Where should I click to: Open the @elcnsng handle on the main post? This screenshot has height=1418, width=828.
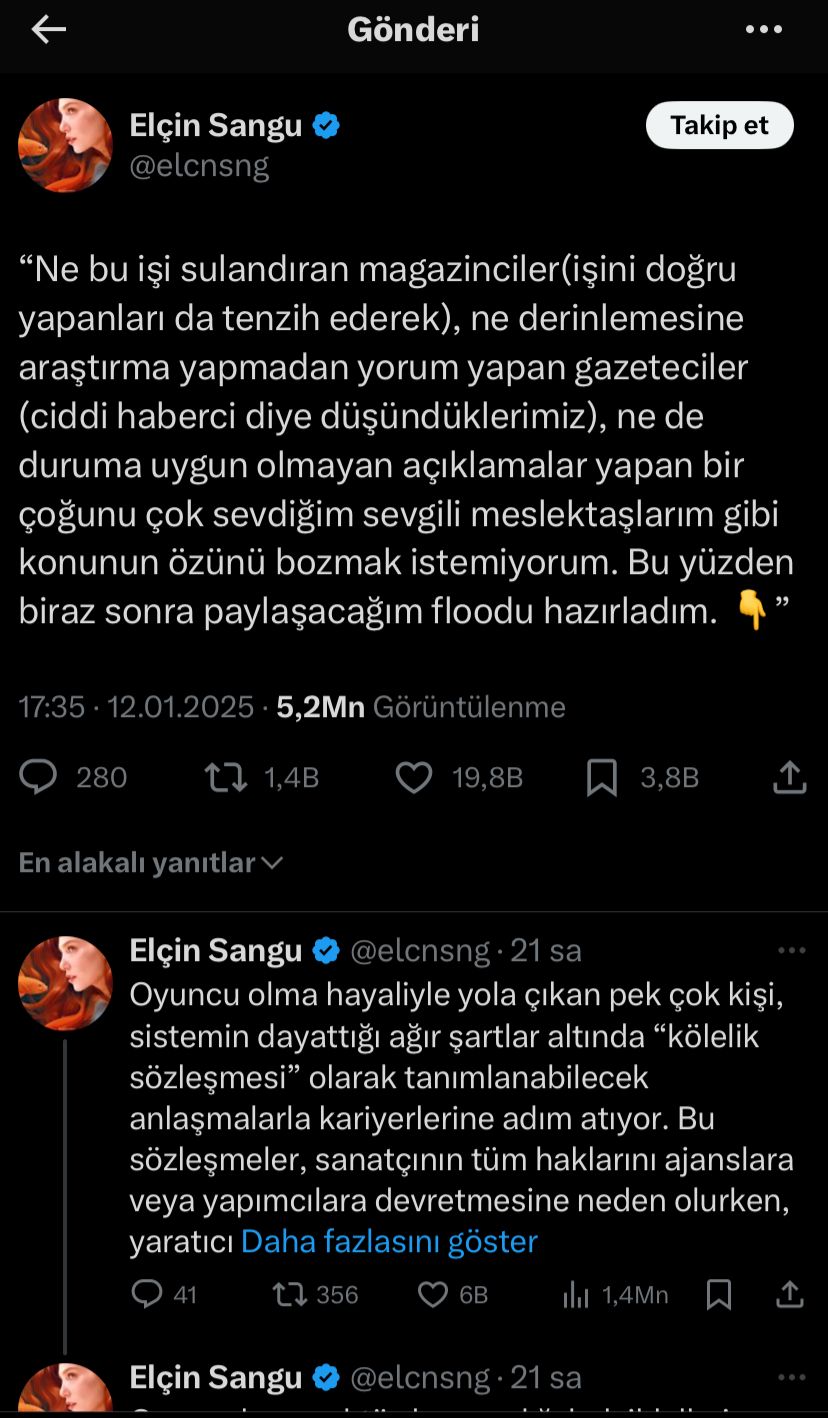pos(199,165)
